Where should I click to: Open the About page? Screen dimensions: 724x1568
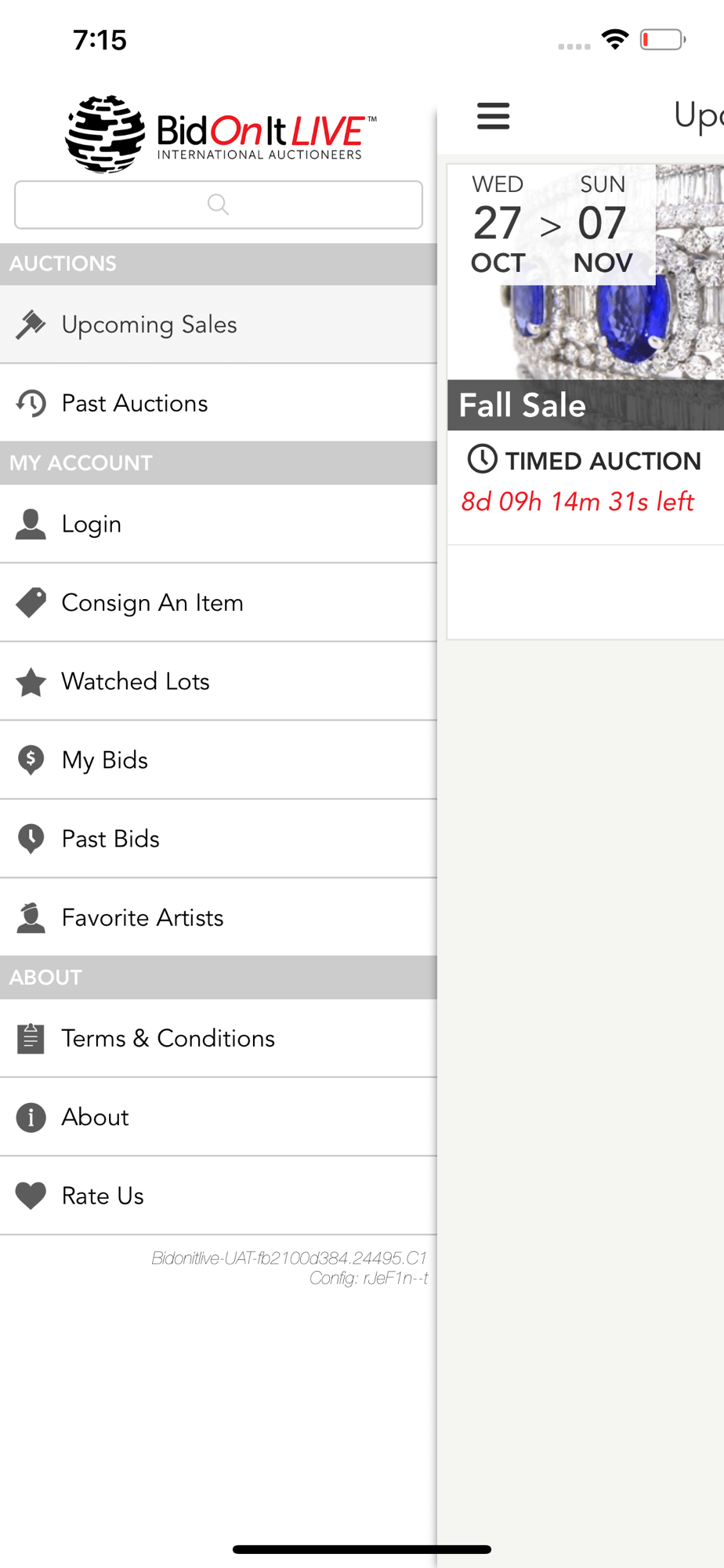click(219, 1117)
